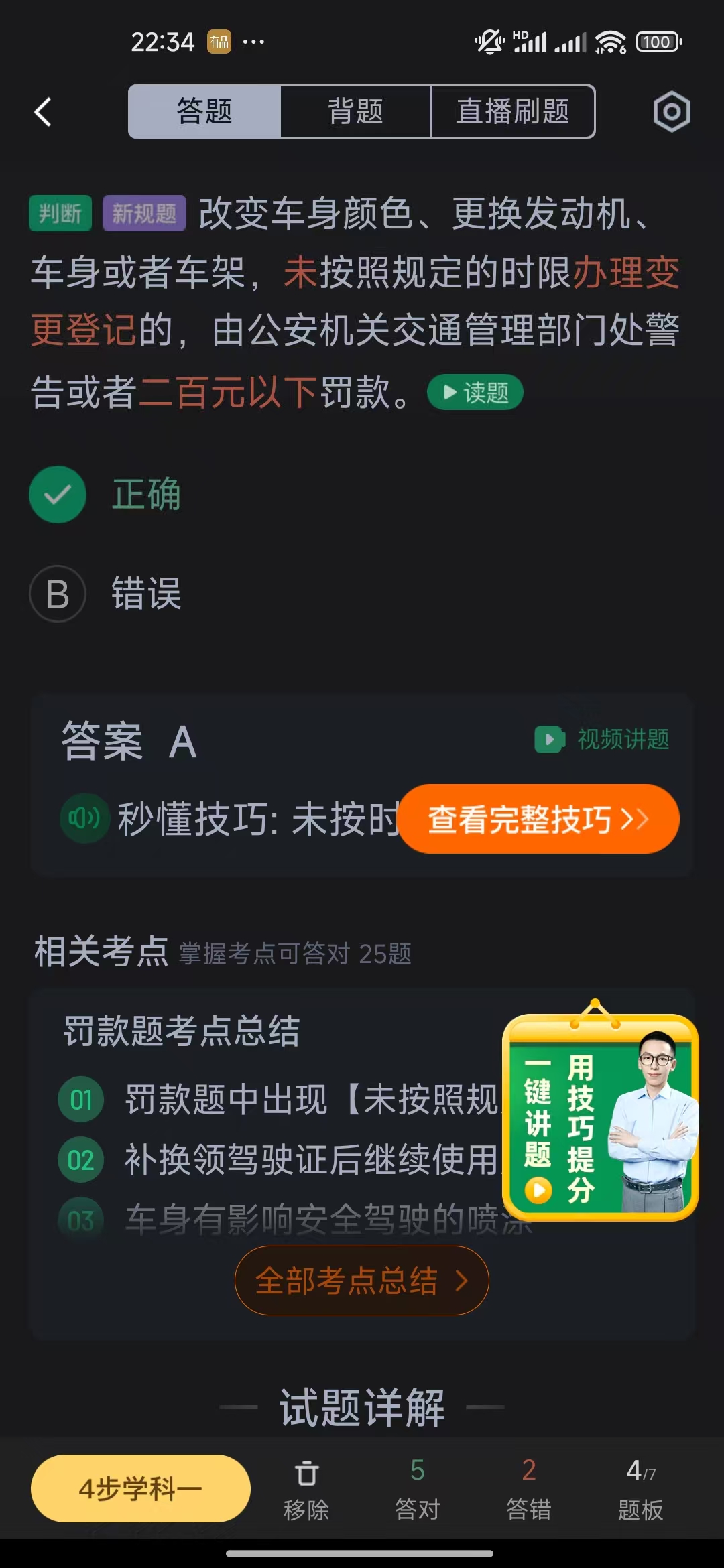Tap the back arrow to exit the quiz
Image resolution: width=724 pixels, height=1568 pixels.
(x=42, y=111)
